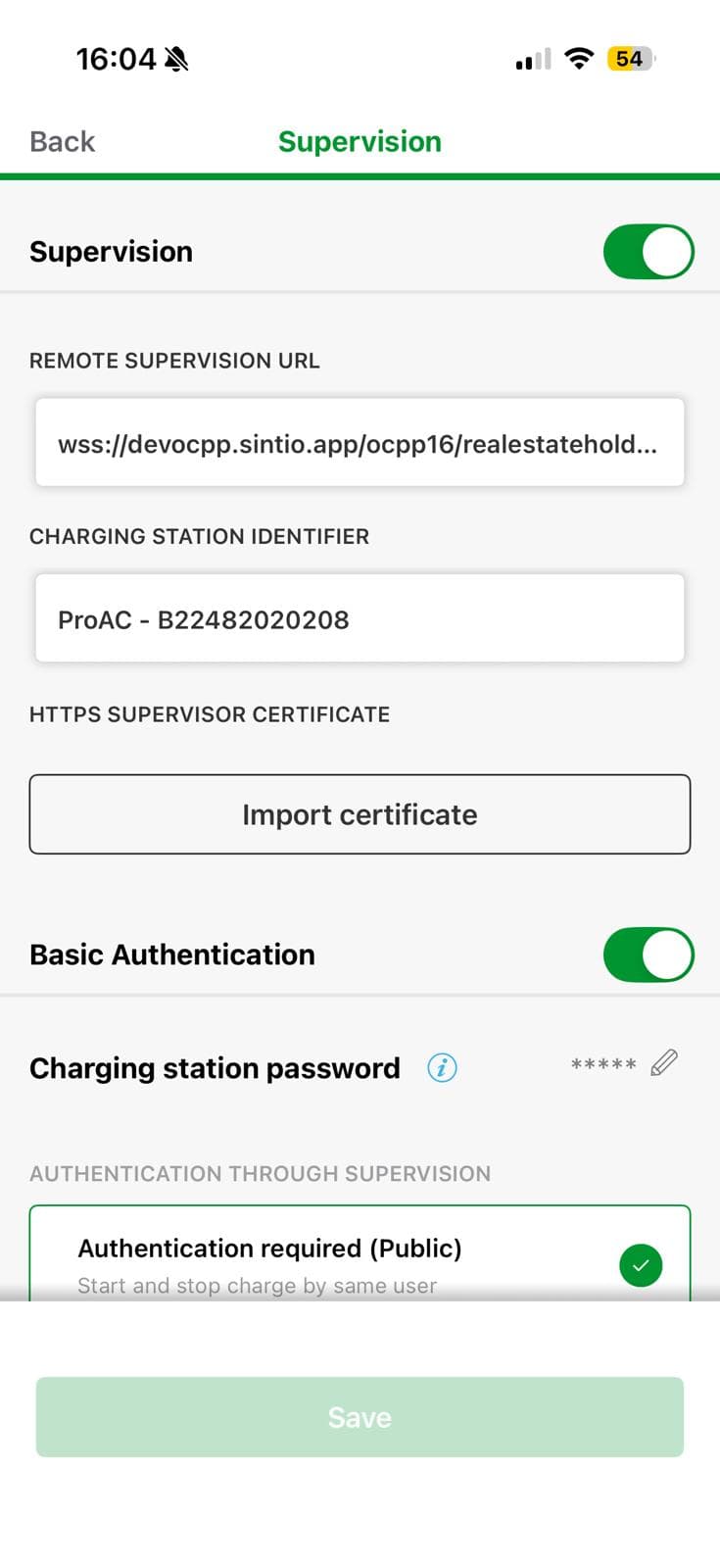Image resolution: width=720 pixels, height=1568 pixels.
Task: Tap Import certificate button
Action: pos(360,814)
